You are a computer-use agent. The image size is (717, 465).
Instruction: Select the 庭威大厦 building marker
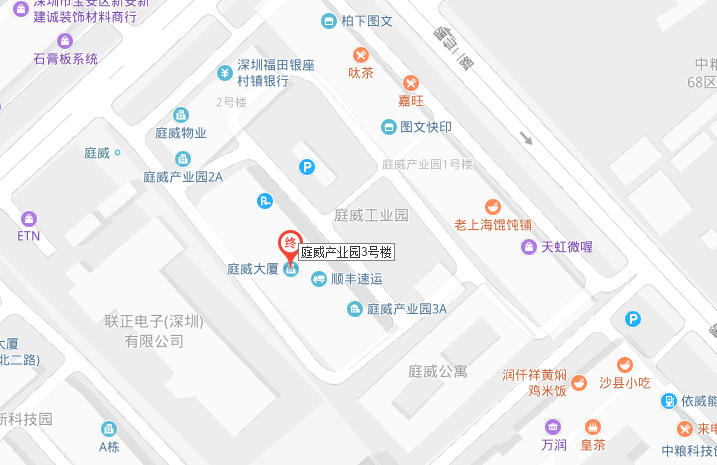tap(291, 269)
